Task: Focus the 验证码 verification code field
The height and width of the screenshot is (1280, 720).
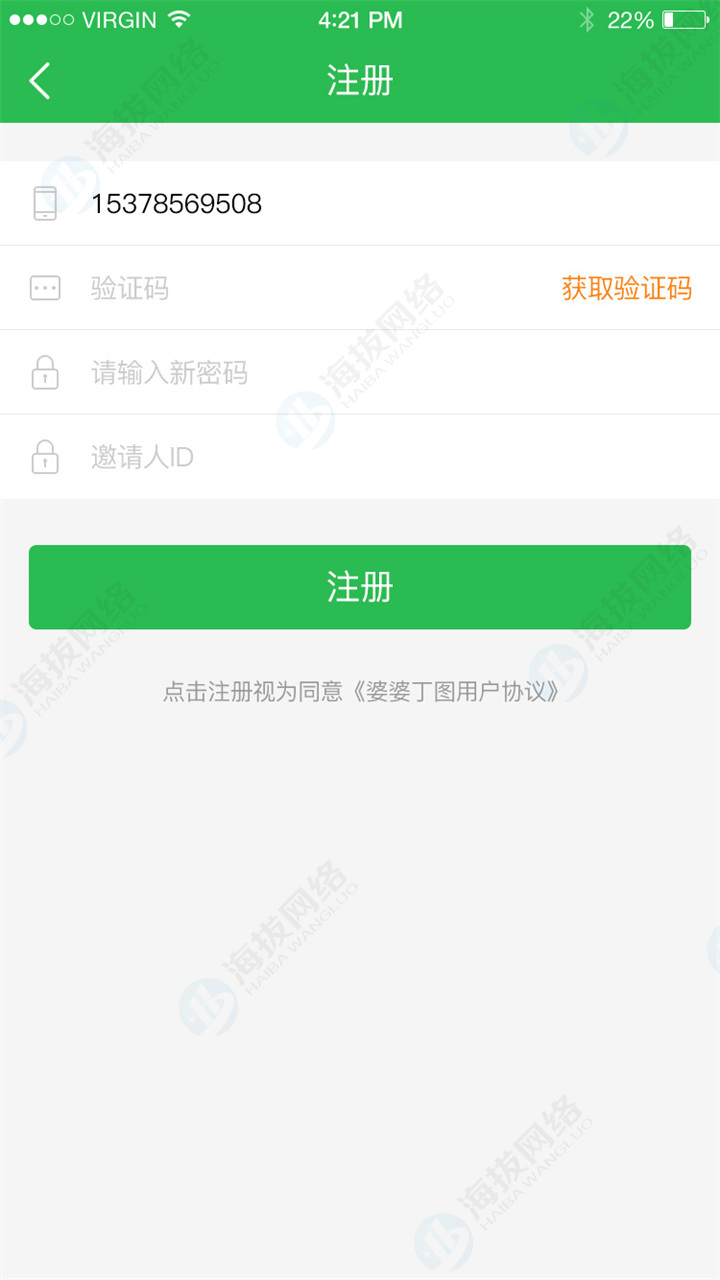Action: (300, 289)
